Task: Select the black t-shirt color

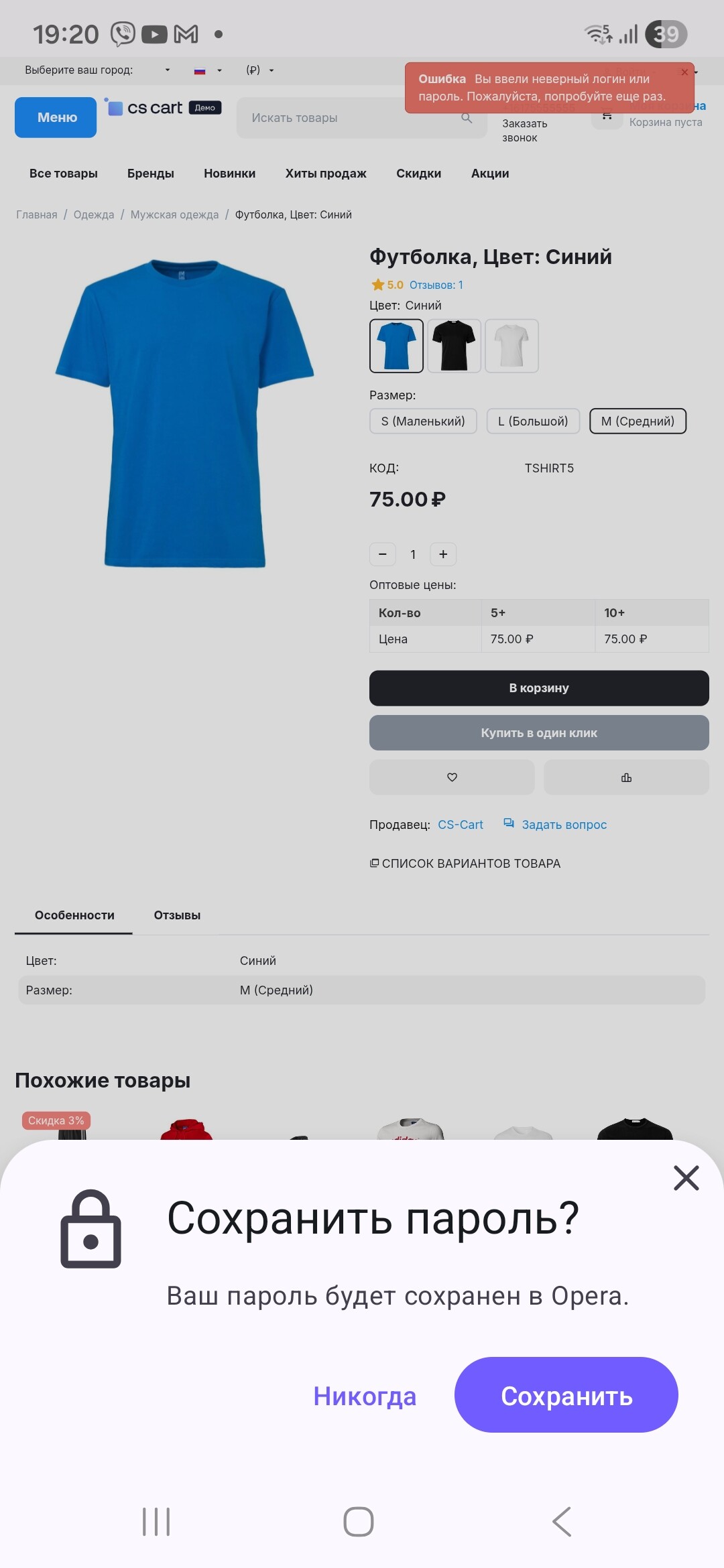Action: tap(454, 346)
